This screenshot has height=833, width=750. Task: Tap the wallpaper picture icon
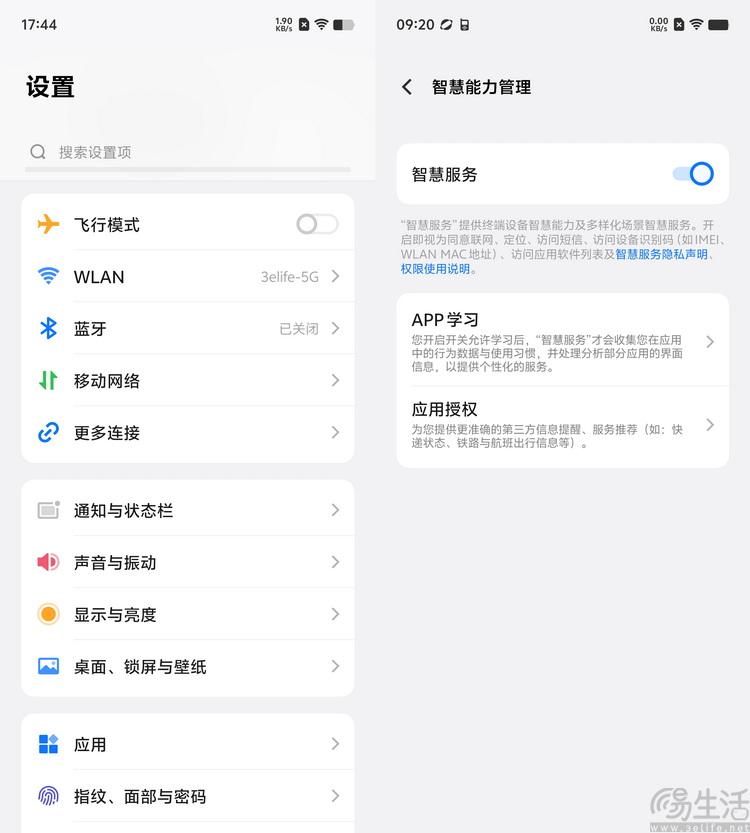[46, 666]
